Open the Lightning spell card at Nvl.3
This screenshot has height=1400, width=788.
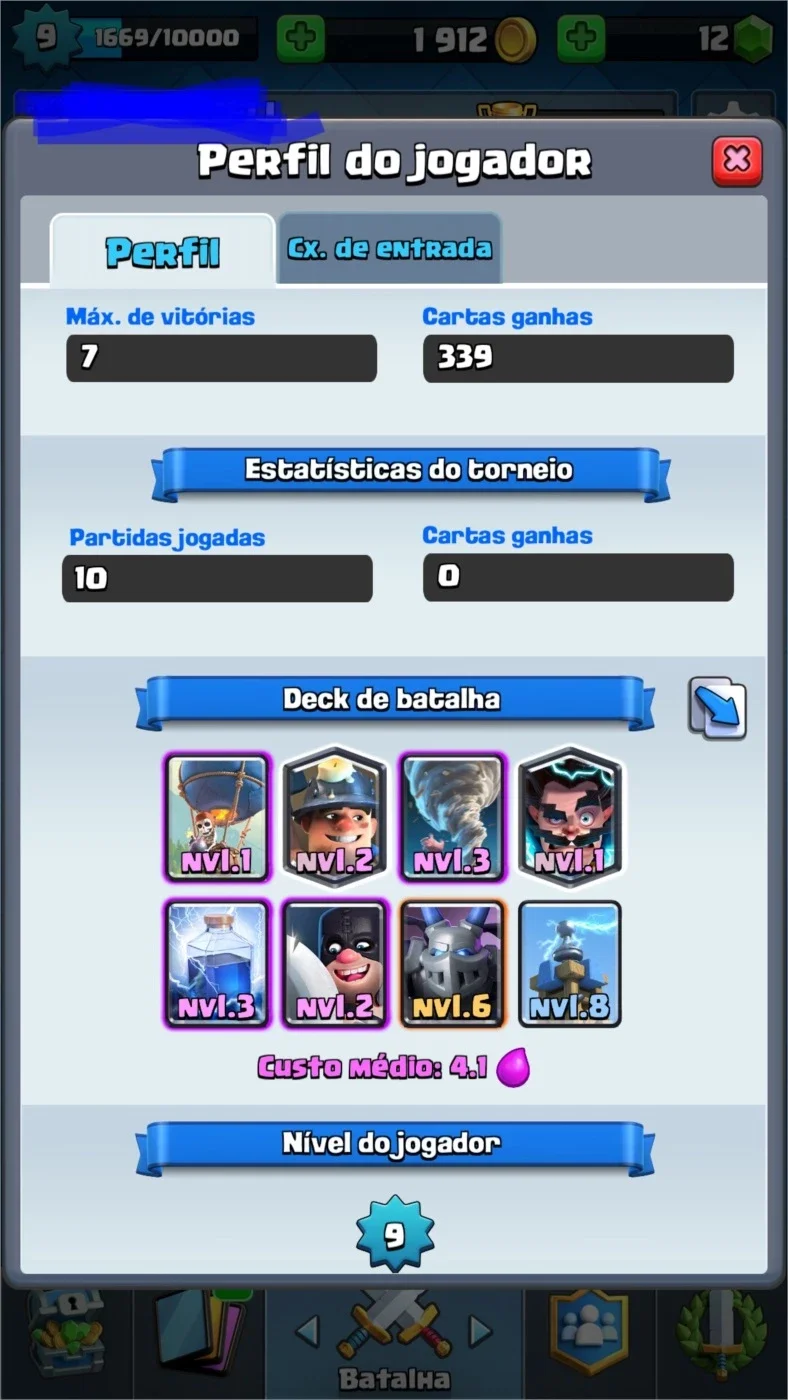tap(218, 963)
